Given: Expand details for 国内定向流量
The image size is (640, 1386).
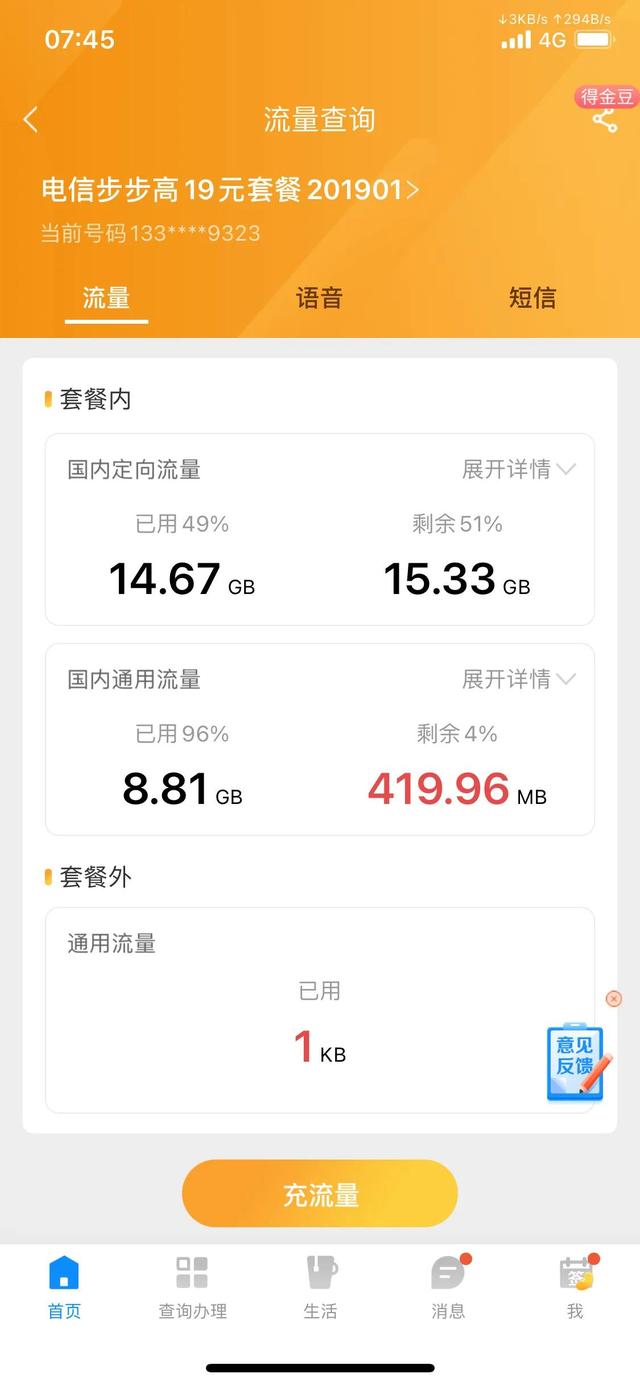Looking at the screenshot, I should (x=518, y=469).
